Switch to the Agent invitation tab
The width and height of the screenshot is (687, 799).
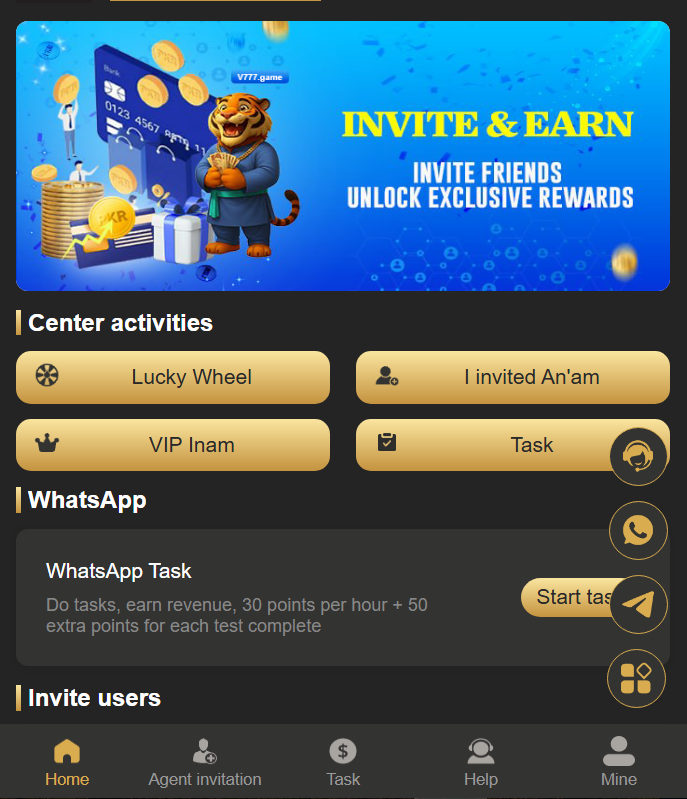point(205,763)
